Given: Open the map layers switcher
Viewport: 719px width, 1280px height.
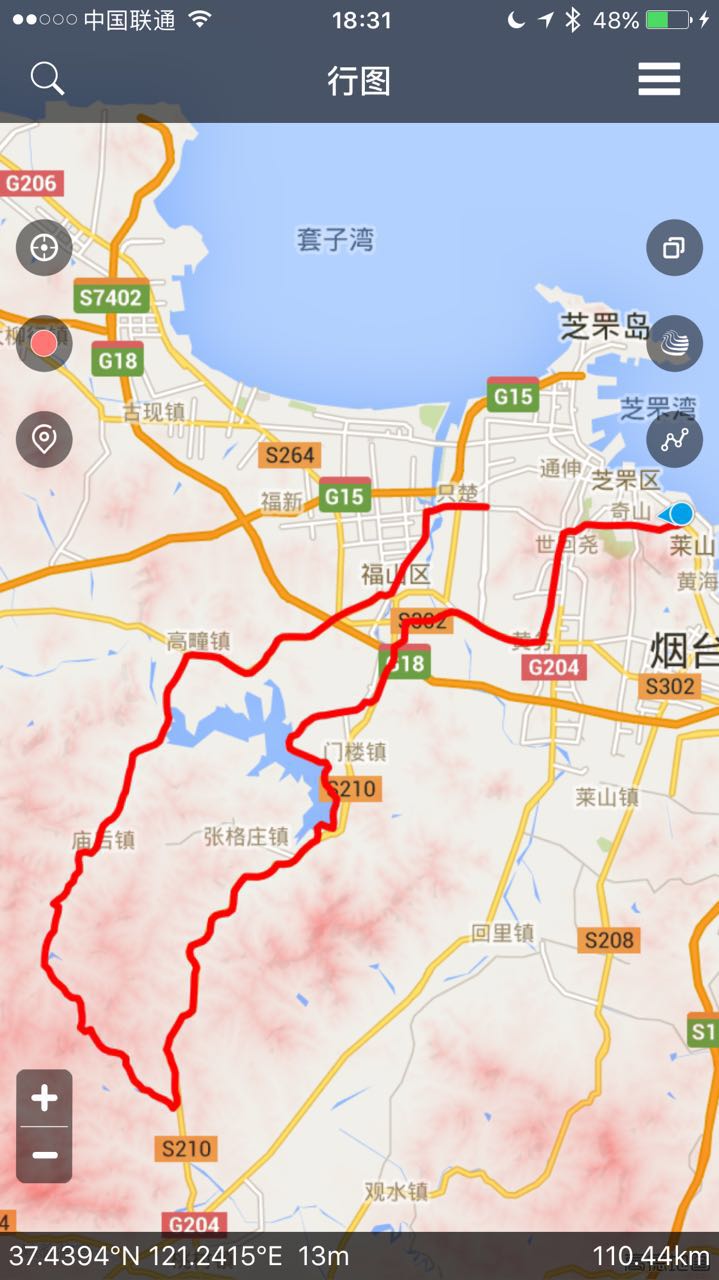Looking at the screenshot, I should 675,247.
